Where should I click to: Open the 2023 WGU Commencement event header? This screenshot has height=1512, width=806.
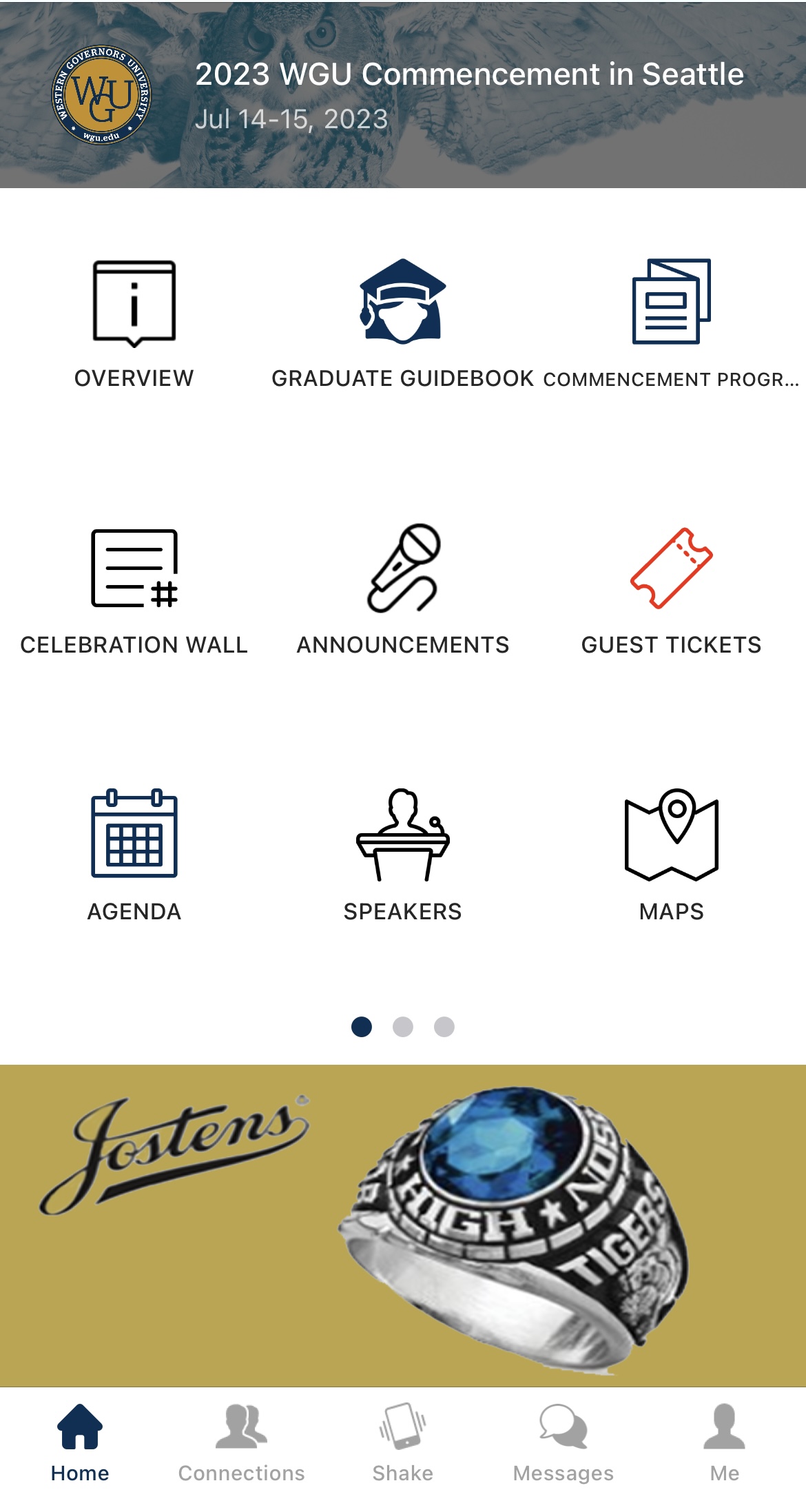click(x=403, y=94)
